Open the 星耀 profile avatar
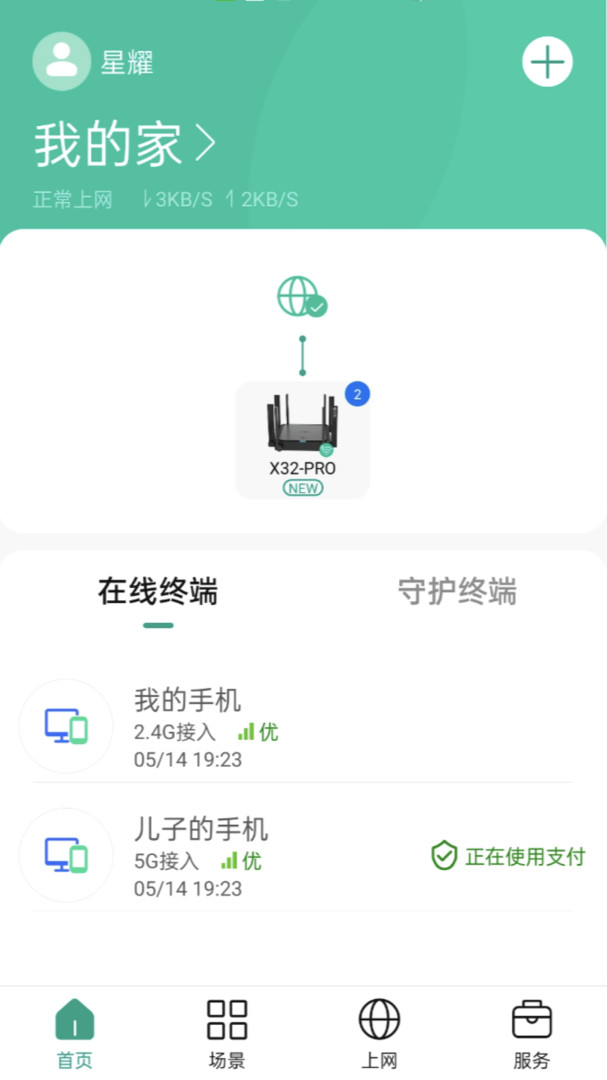 61,62
